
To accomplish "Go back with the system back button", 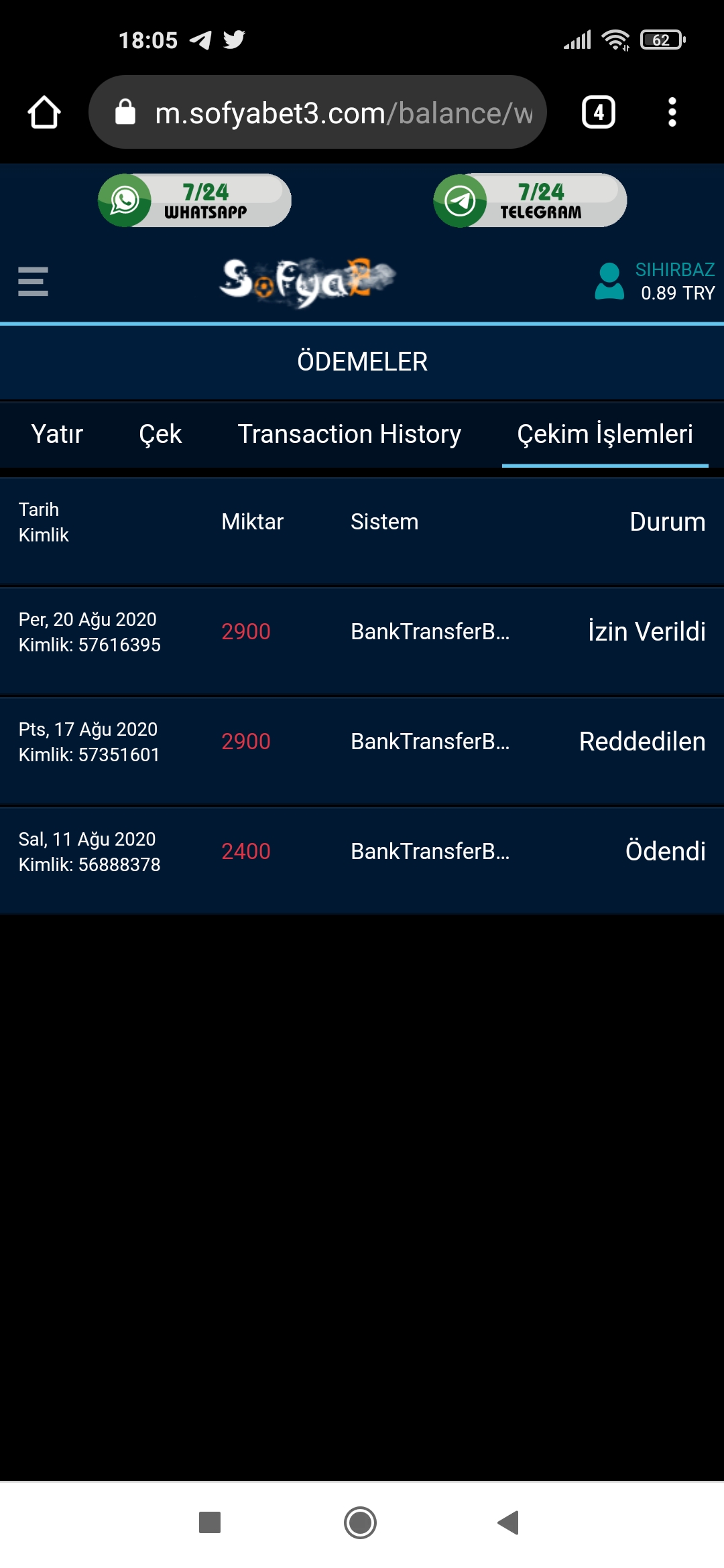I will pos(509,1522).
